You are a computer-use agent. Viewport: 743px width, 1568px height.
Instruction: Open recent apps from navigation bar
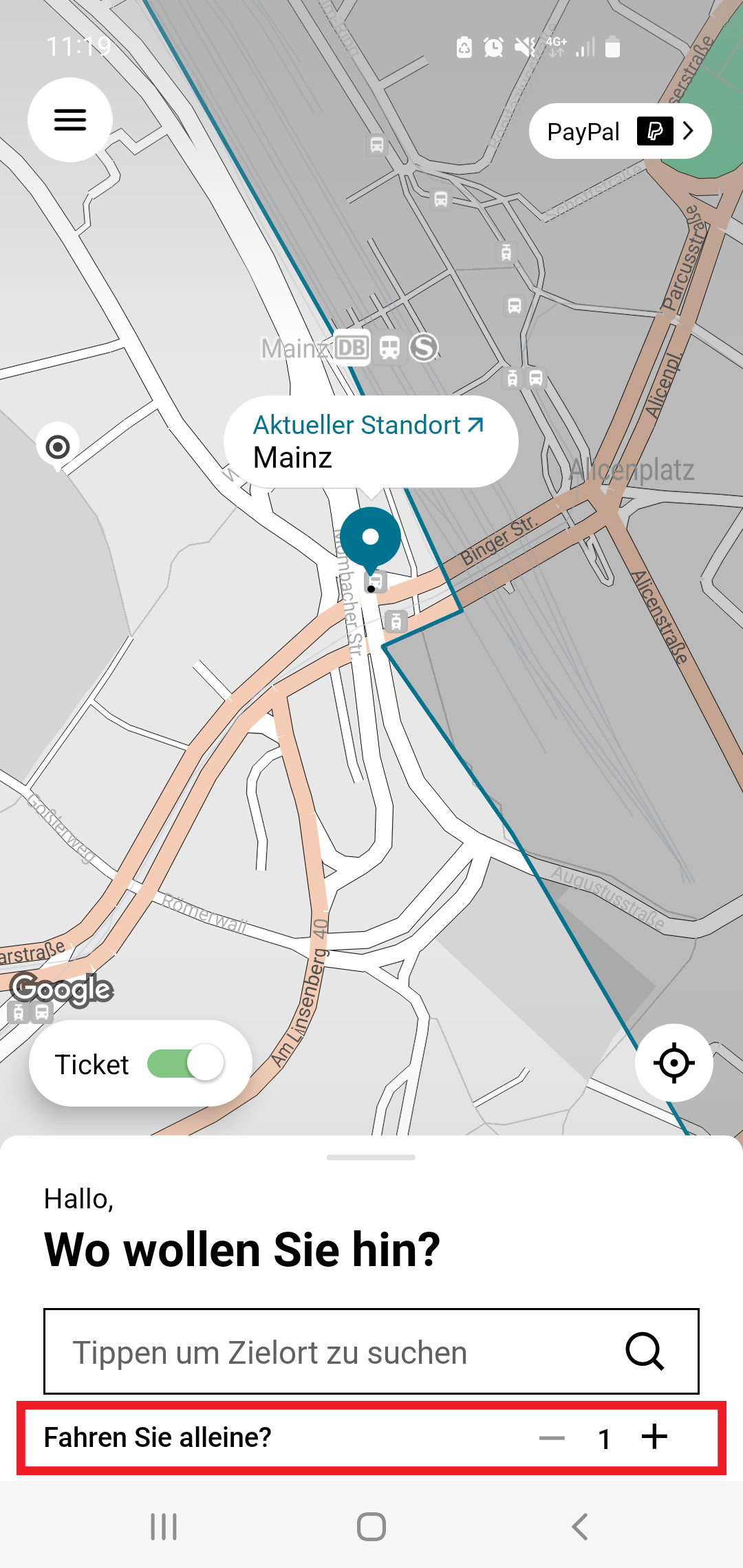(x=164, y=1527)
